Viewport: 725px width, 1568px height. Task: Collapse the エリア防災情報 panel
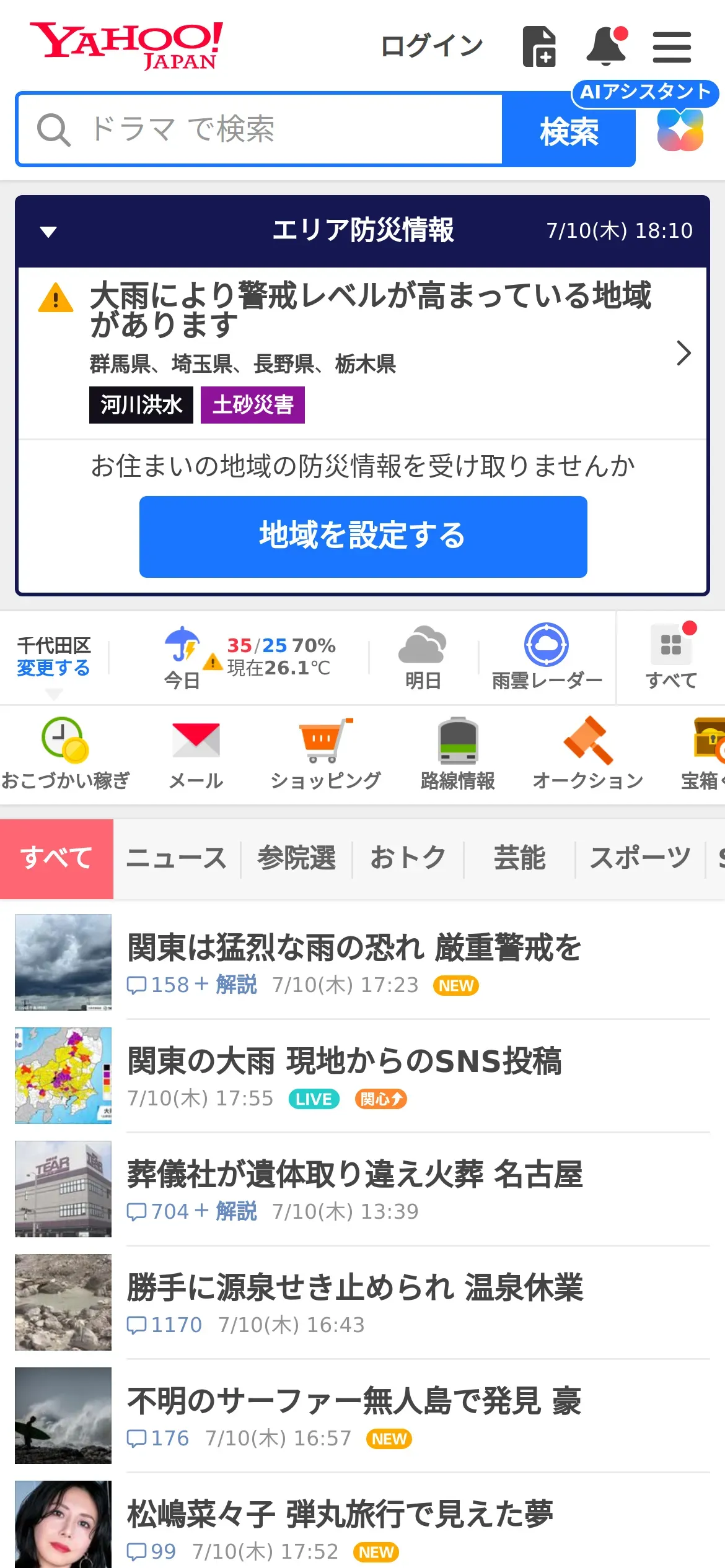click(x=48, y=232)
